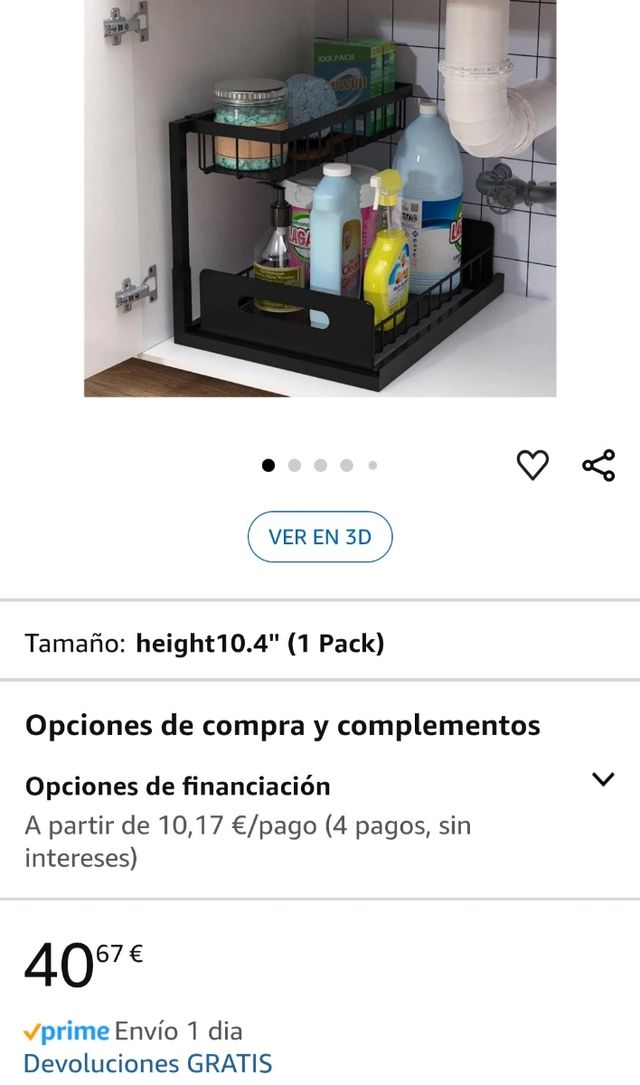Screen dimensions: 640x1085
Task: Expand Opciones de financiación
Action: pyautogui.click(x=603, y=779)
